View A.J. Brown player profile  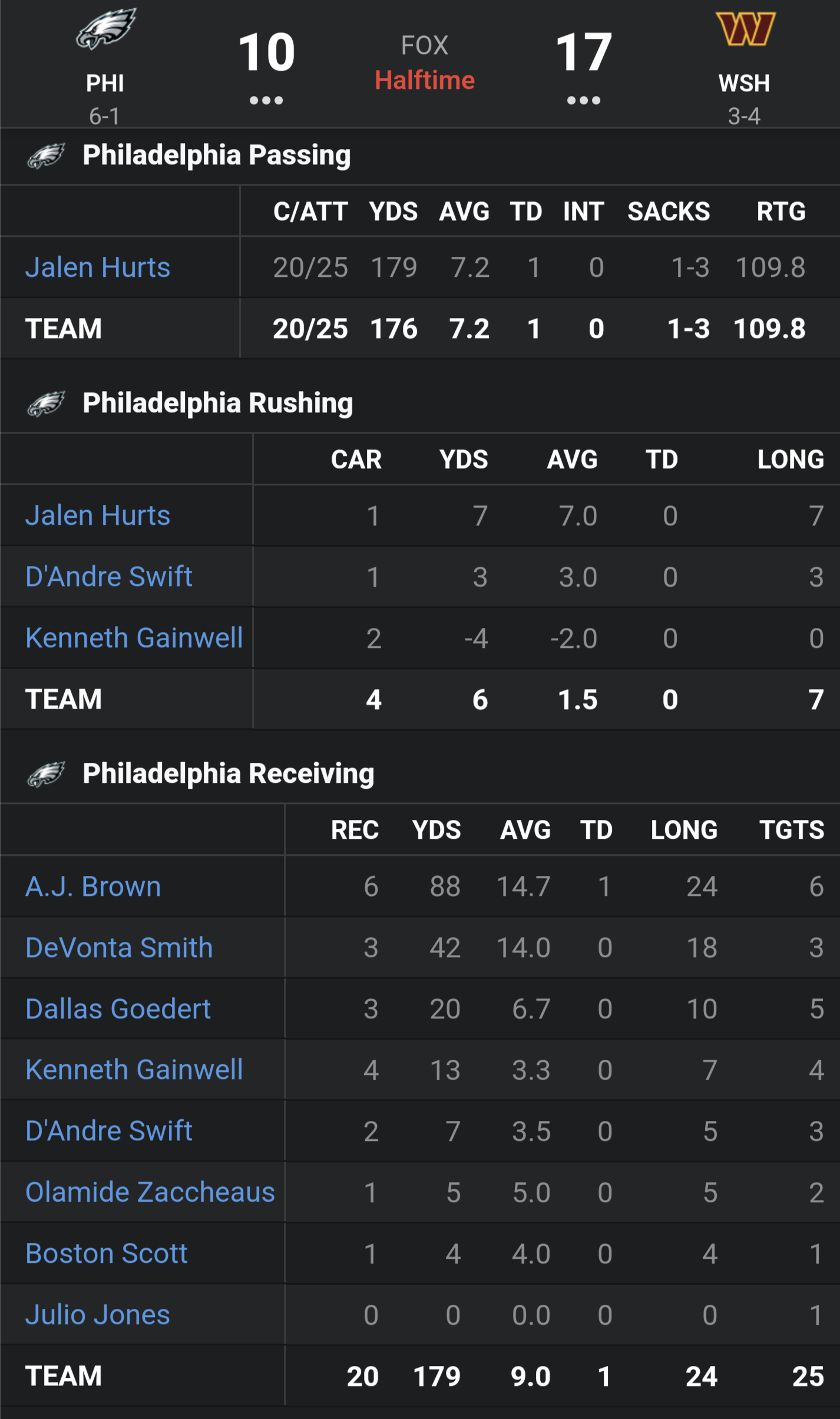(x=93, y=887)
